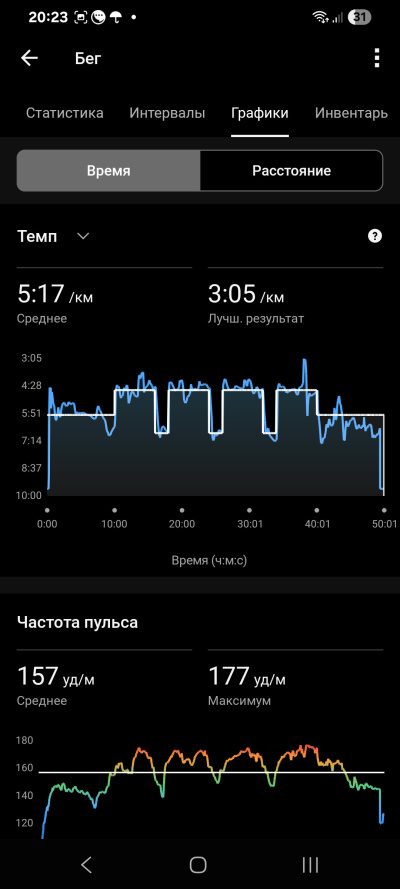Expand the Темп chart dropdown
This screenshot has height=889, width=400.
click(x=83, y=236)
